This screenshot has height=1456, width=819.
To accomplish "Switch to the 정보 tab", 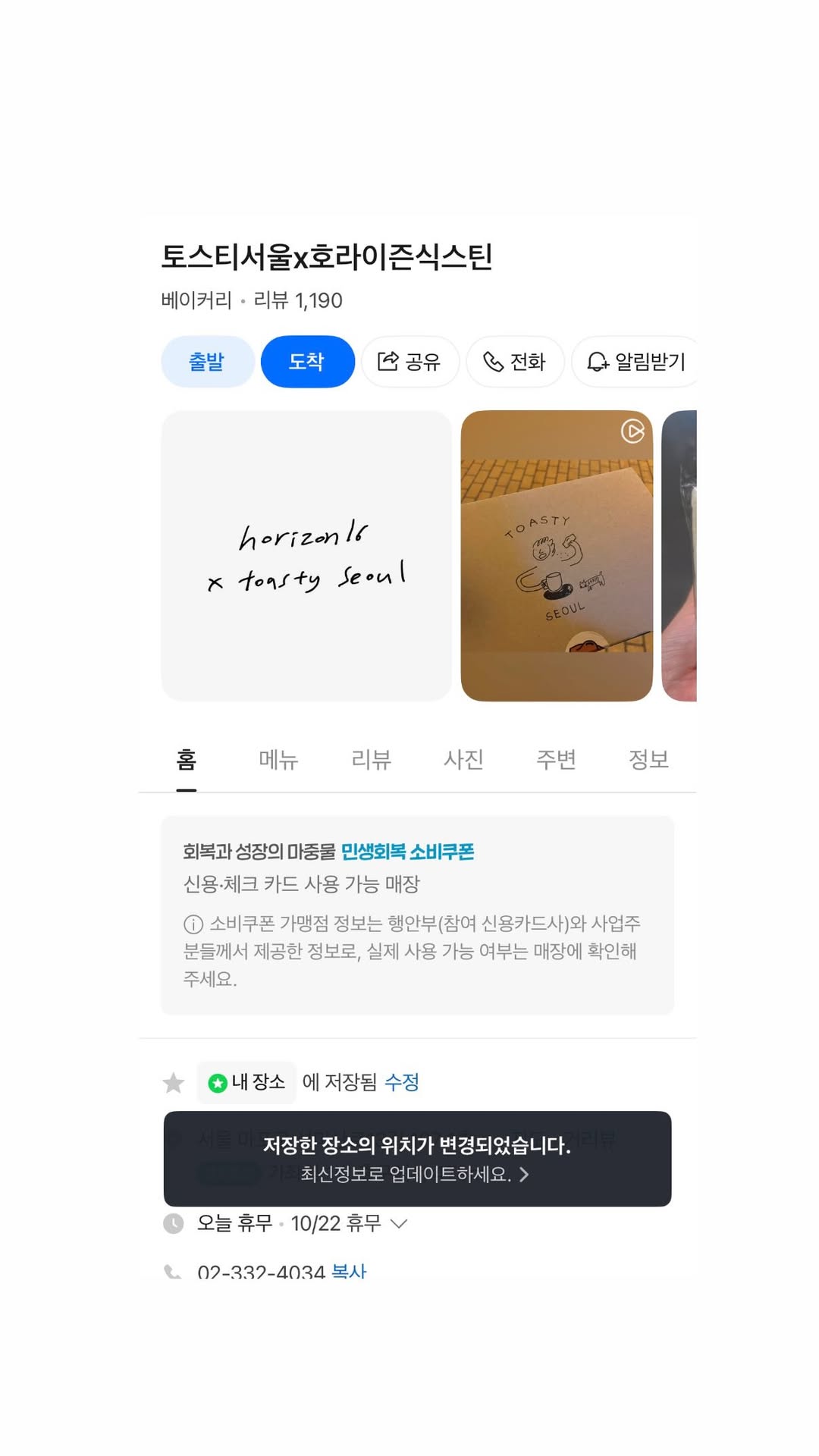I will [648, 759].
